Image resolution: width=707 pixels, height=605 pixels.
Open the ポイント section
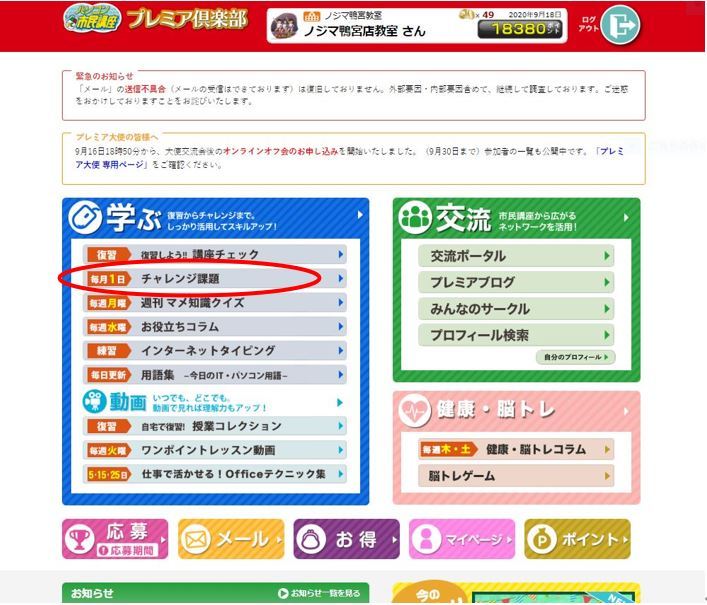click(x=577, y=539)
